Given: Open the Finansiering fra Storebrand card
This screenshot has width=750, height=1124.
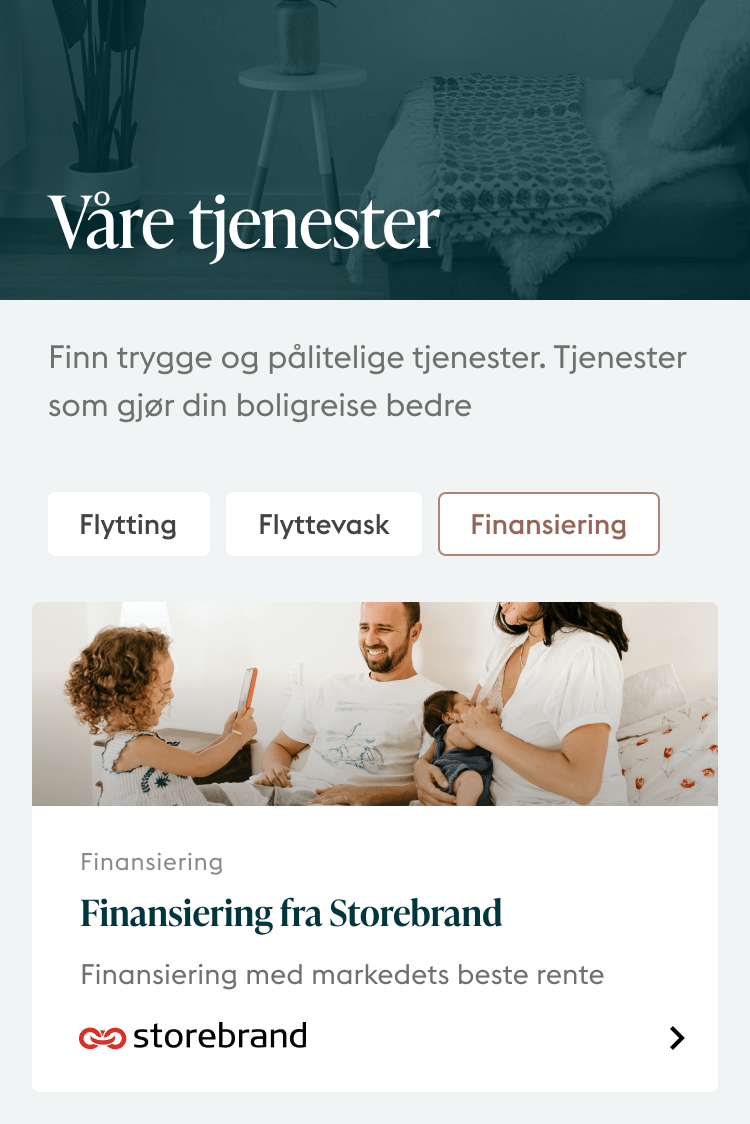Looking at the screenshot, I should (x=291, y=913).
